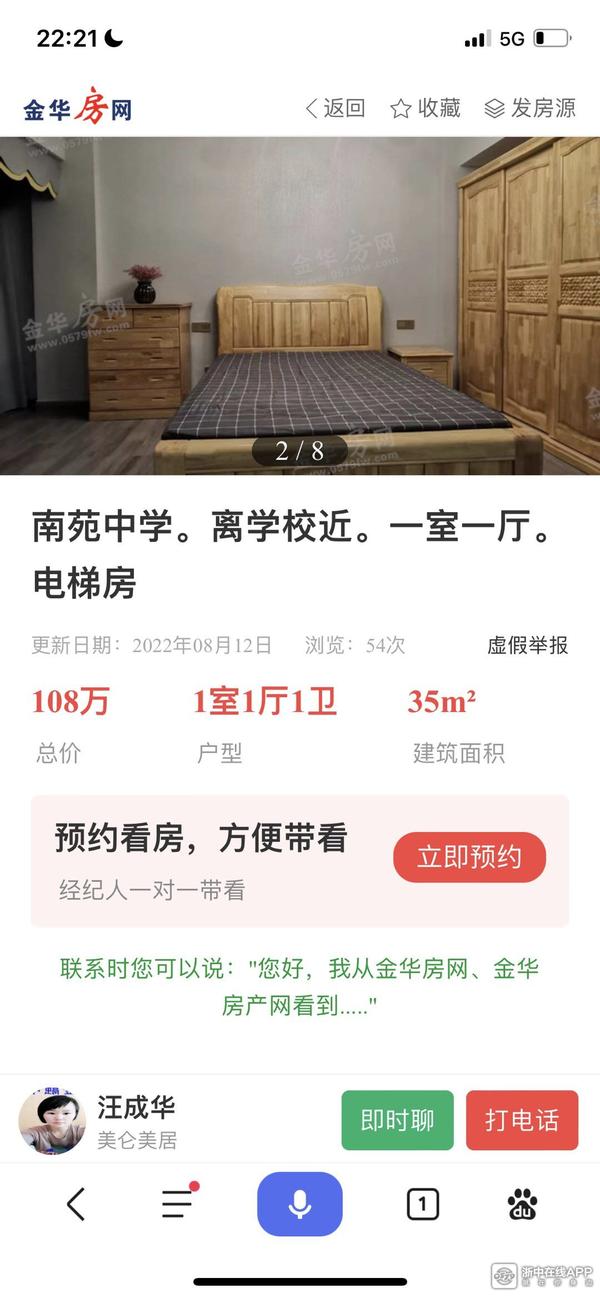The height and width of the screenshot is (1298, 600).
Task: Tap 返回 to go back
Action: (x=335, y=108)
